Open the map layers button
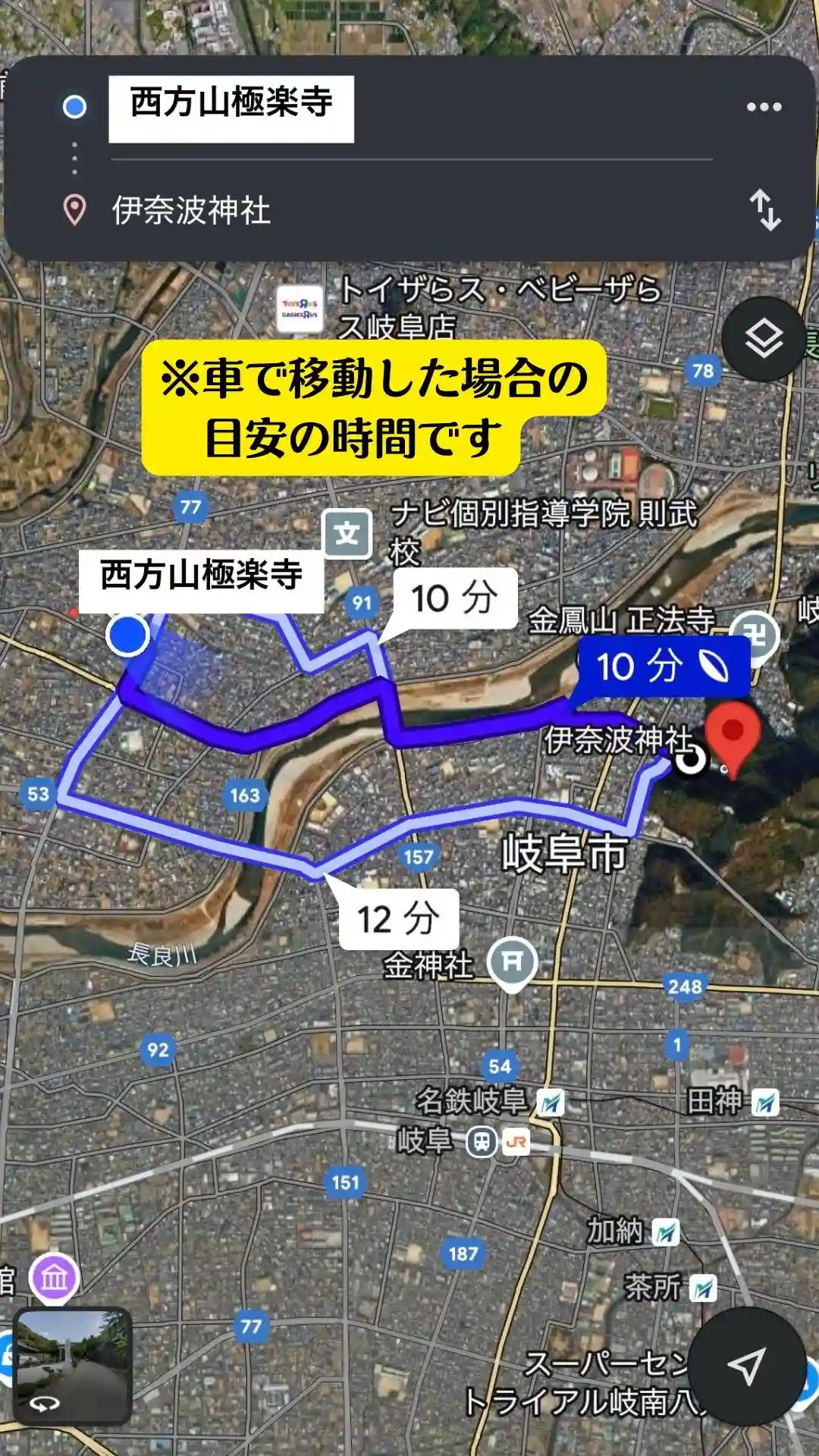Screen dimensions: 819x1456 (x=763, y=339)
